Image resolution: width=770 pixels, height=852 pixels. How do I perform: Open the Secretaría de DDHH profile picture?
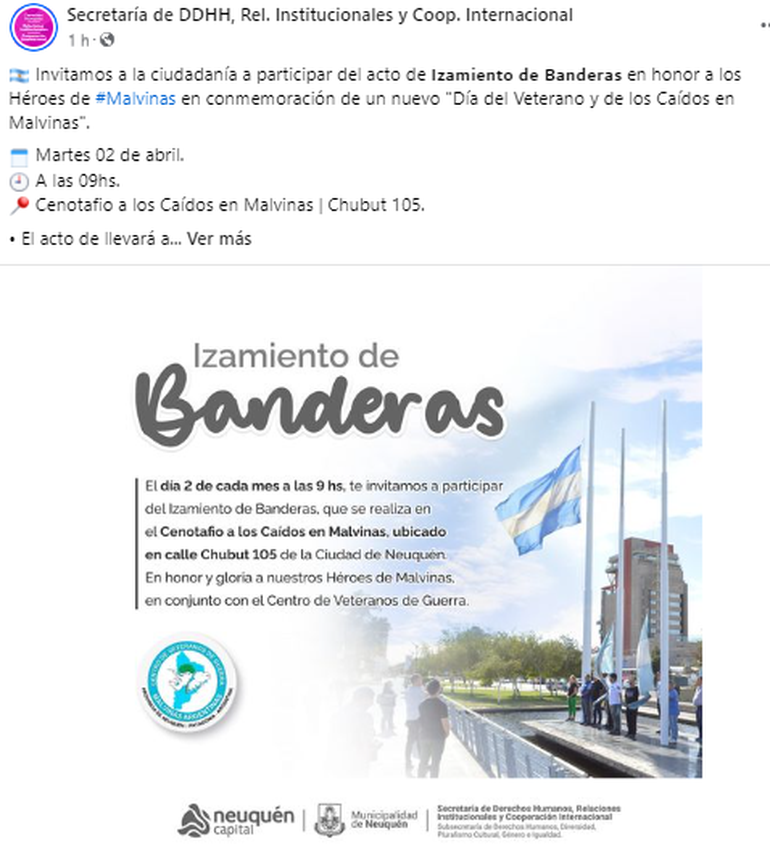click(33, 27)
